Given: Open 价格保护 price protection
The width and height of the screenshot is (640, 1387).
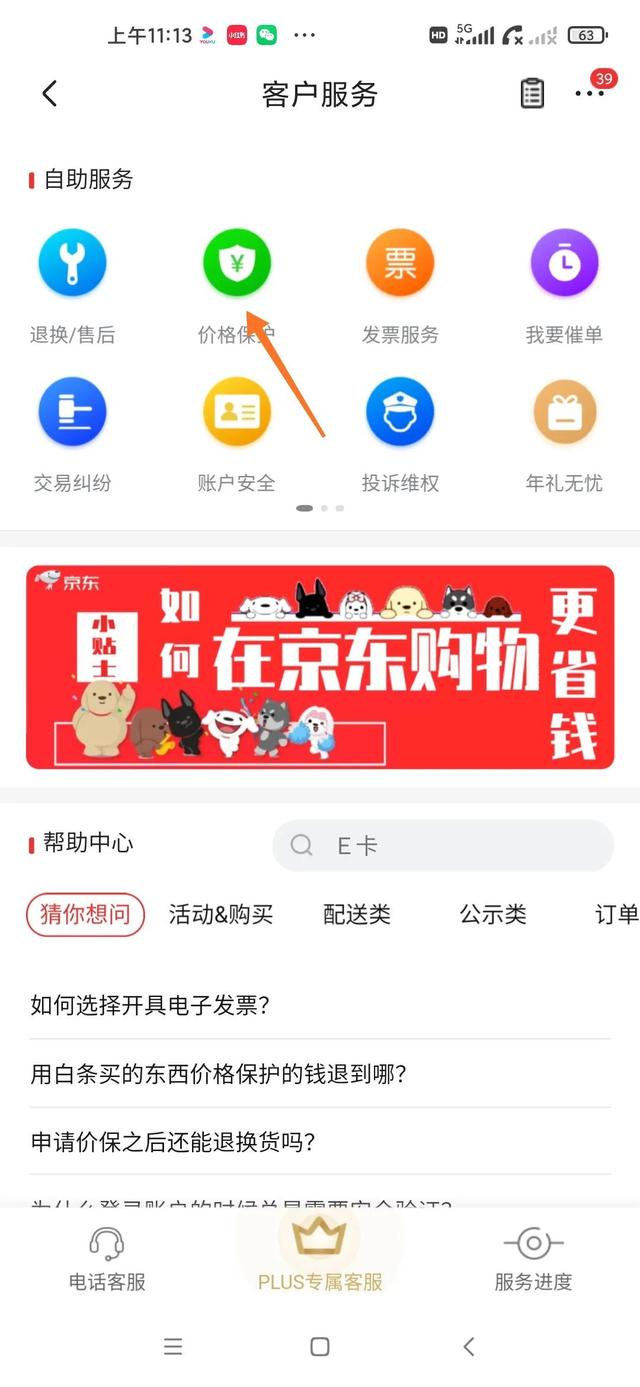Looking at the screenshot, I should 236,287.
